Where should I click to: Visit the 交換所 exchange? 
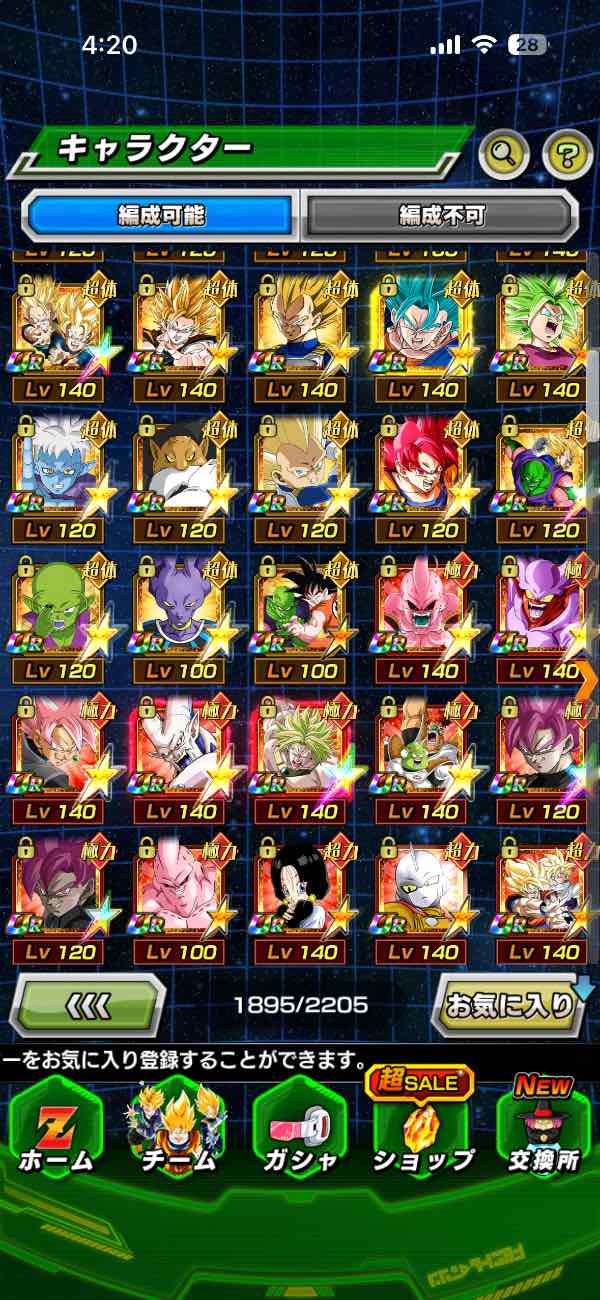coord(543,1129)
